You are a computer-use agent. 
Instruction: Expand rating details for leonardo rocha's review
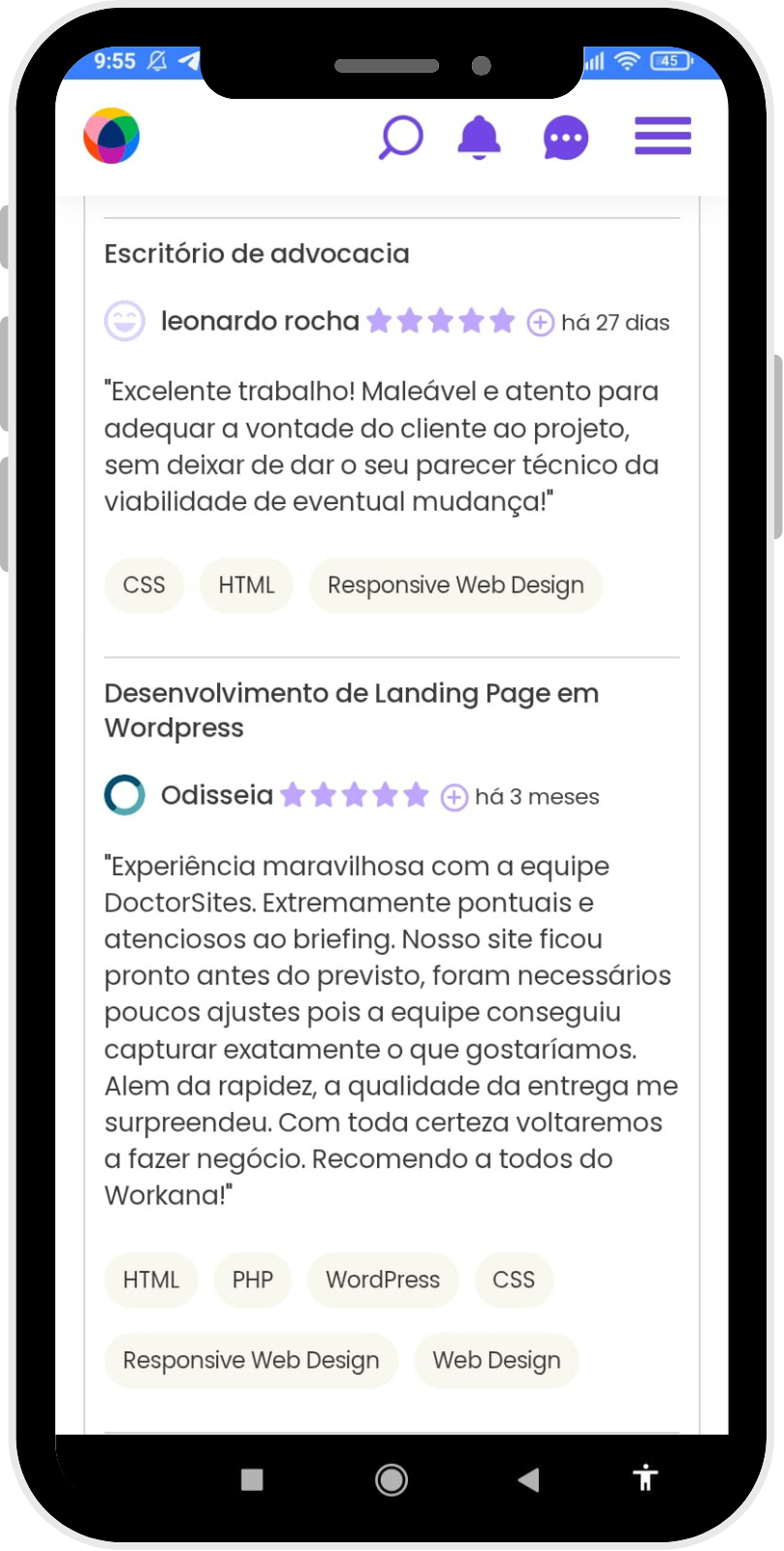[x=540, y=322]
